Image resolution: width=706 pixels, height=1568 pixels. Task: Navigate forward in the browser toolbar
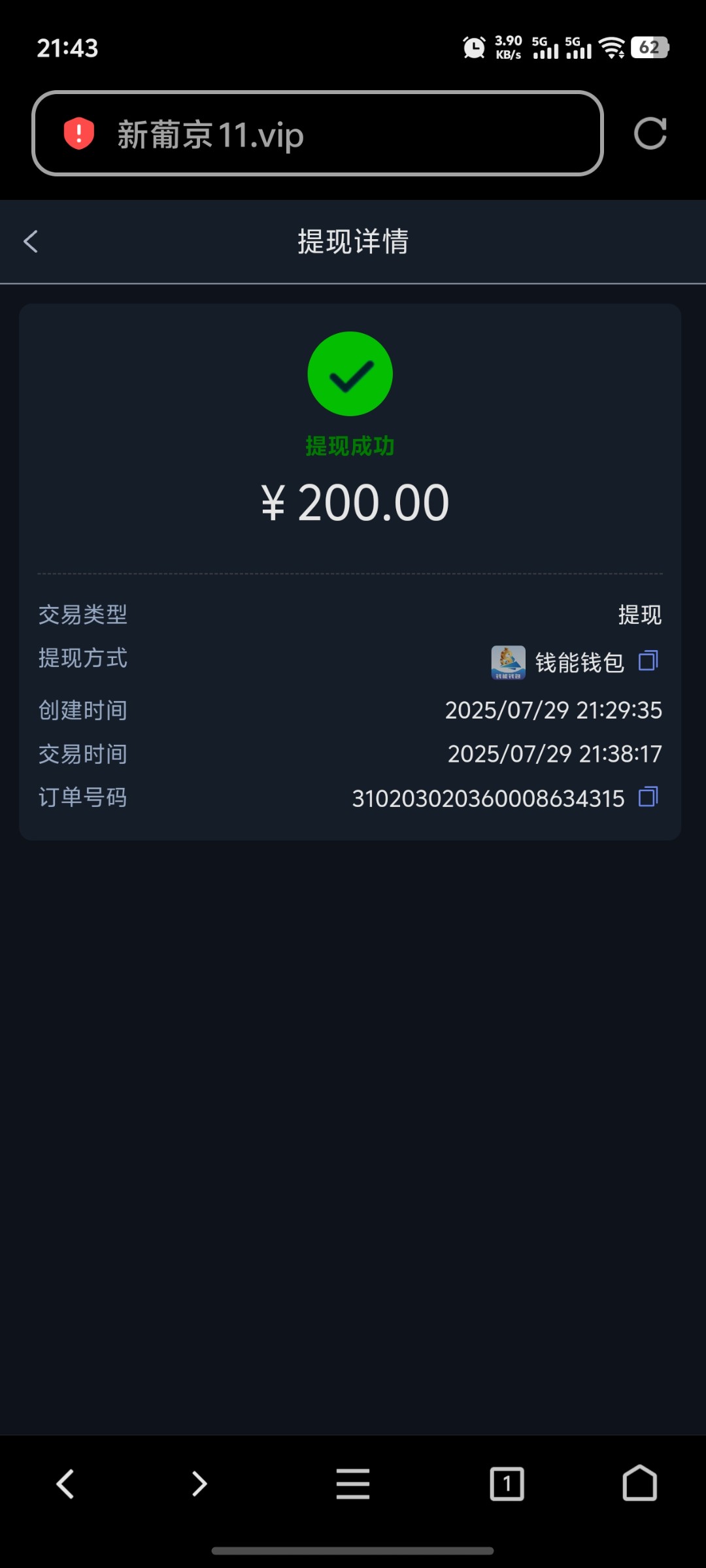[x=199, y=1484]
